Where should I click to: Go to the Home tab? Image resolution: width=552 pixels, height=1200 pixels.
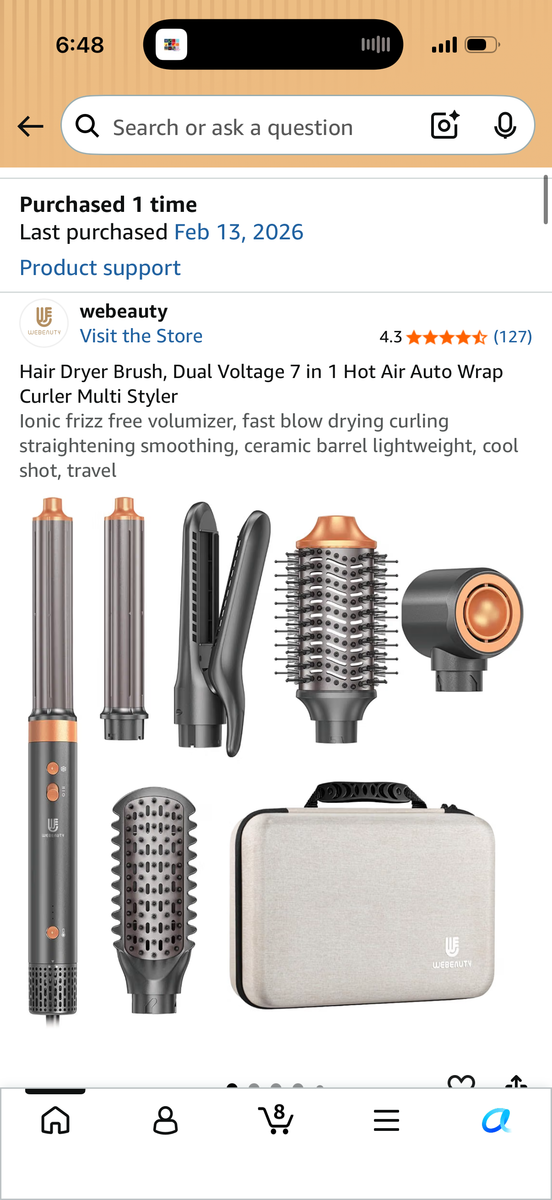pos(55,1120)
